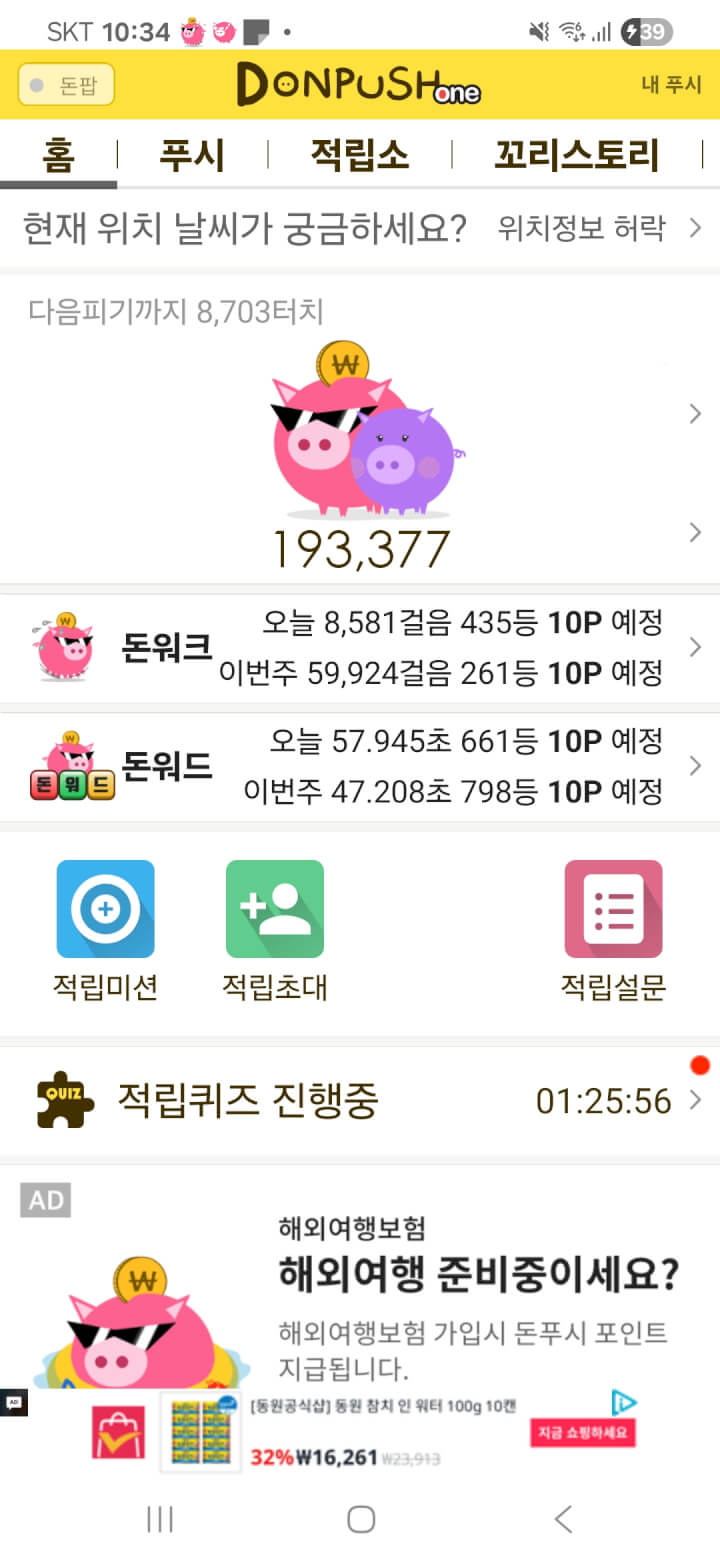
Task: Switch to the 적립소 tab
Action: (x=360, y=156)
